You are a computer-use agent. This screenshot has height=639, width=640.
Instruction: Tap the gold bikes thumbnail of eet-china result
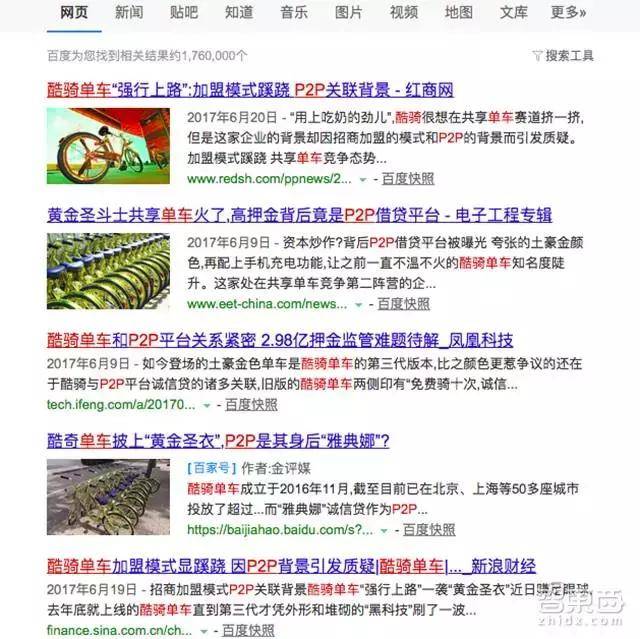pyautogui.click(x=108, y=271)
